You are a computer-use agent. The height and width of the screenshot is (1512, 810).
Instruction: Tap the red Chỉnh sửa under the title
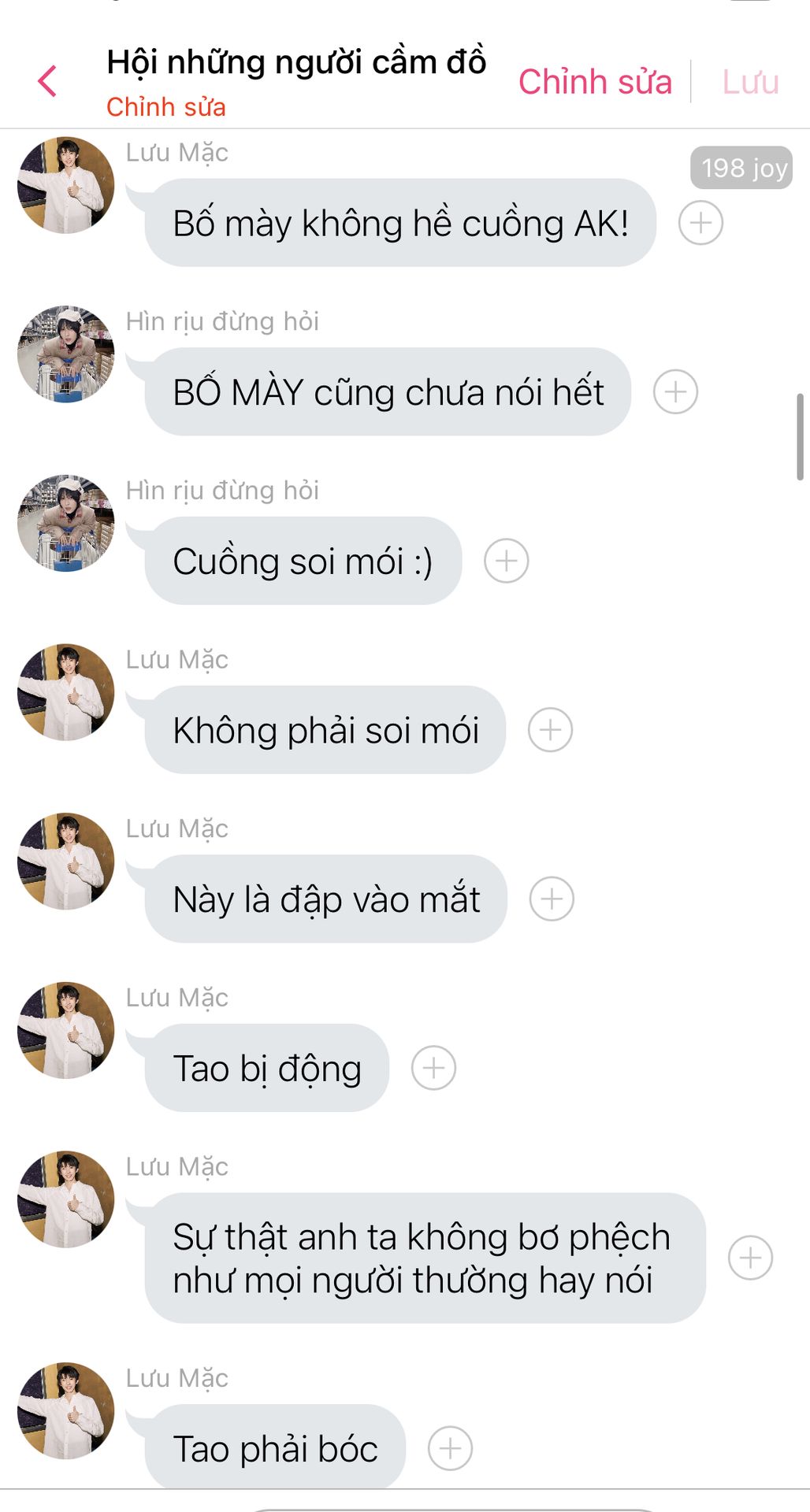[x=166, y=107]
